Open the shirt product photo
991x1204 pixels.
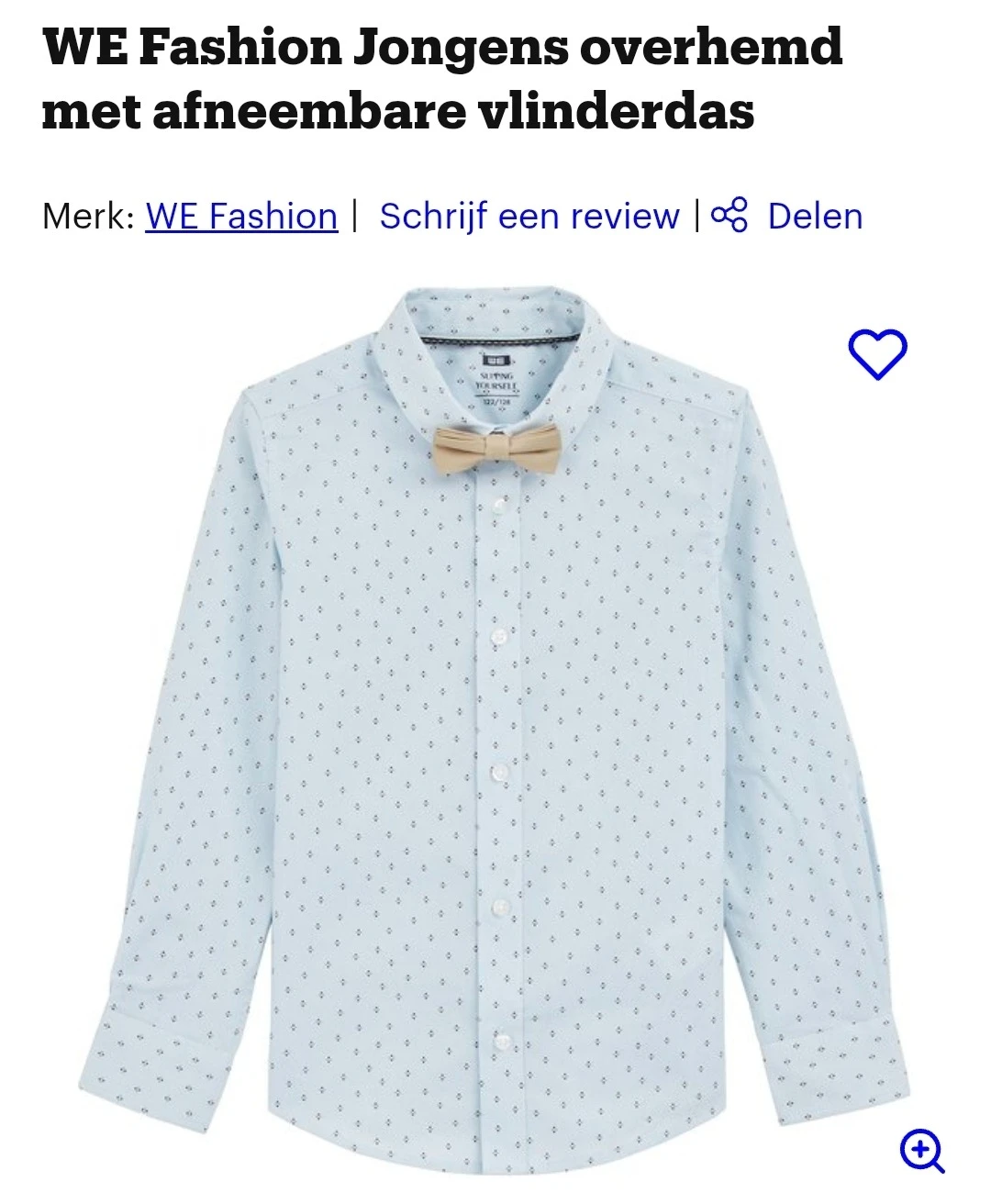(495, 716)
